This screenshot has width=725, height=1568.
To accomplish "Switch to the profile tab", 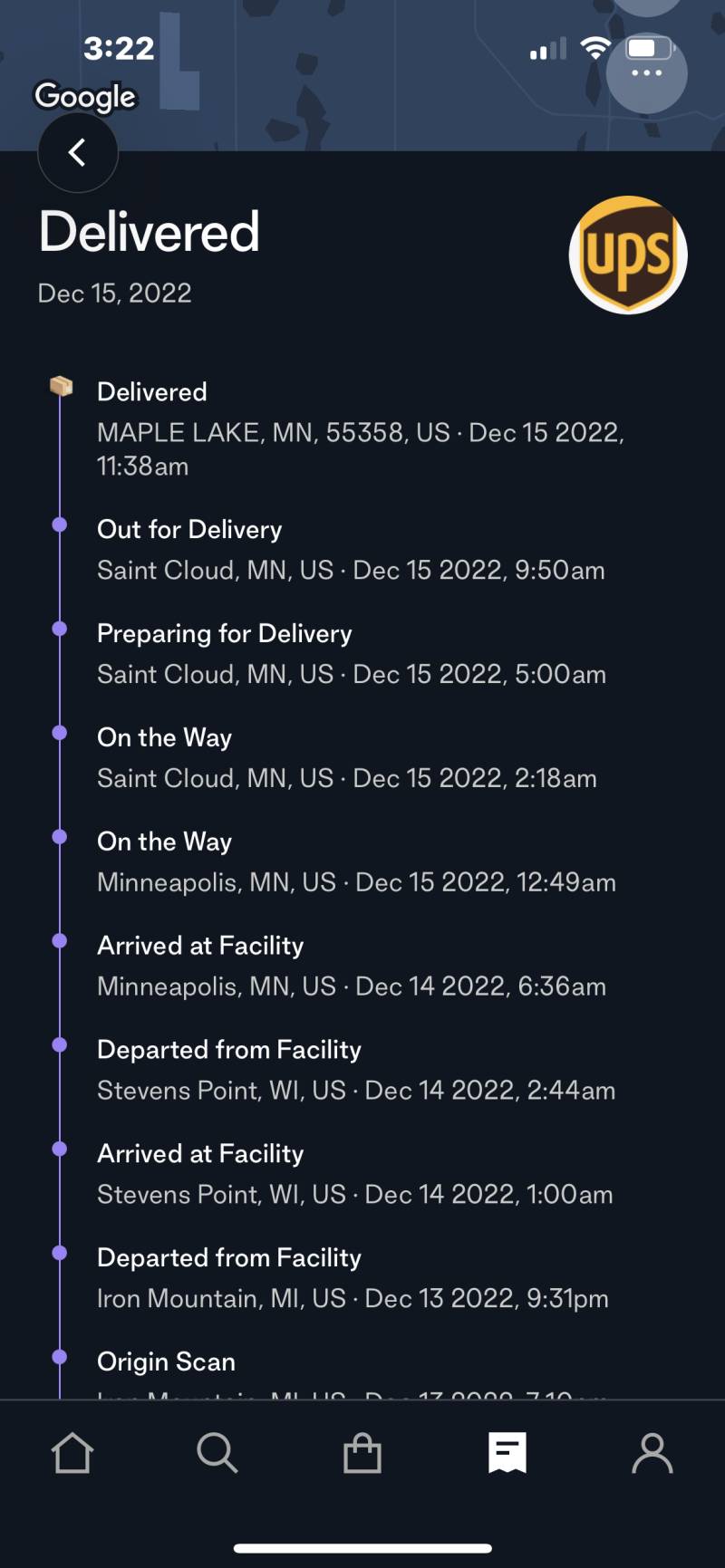I will 652,1453.
